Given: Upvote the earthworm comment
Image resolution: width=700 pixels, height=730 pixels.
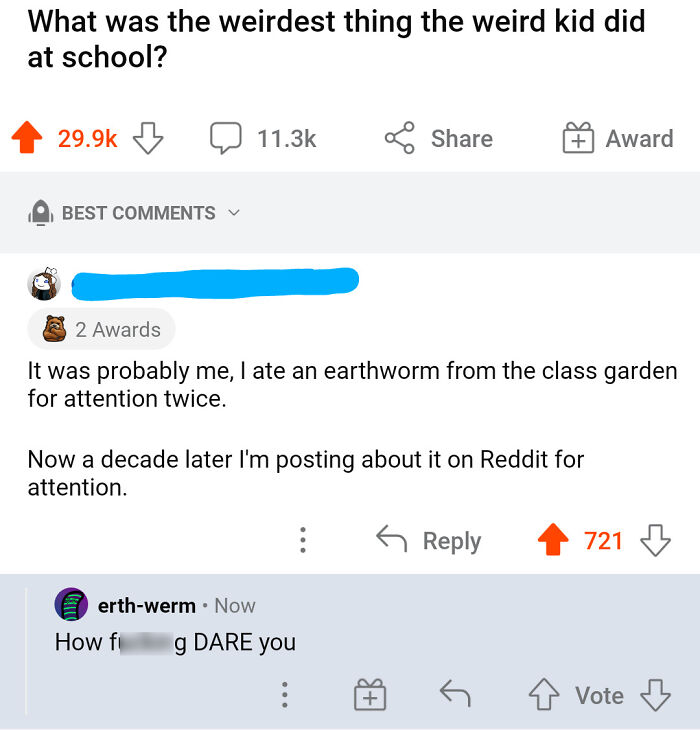Looking at the screenshot, I should [x=553, y=541].
